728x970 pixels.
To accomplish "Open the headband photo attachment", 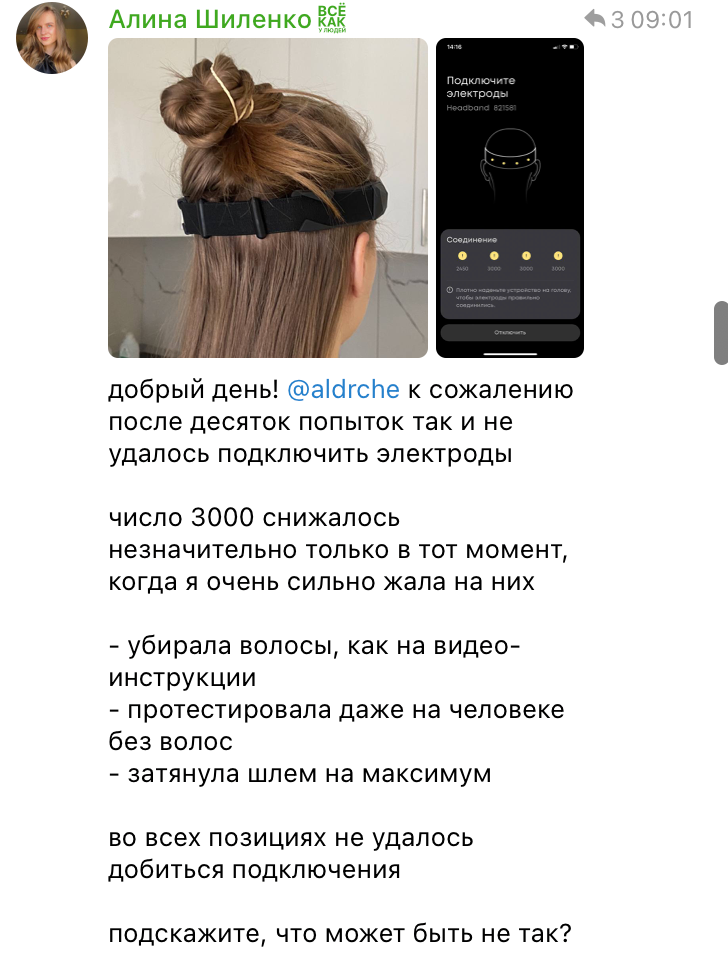I will [x=268, y=198].
